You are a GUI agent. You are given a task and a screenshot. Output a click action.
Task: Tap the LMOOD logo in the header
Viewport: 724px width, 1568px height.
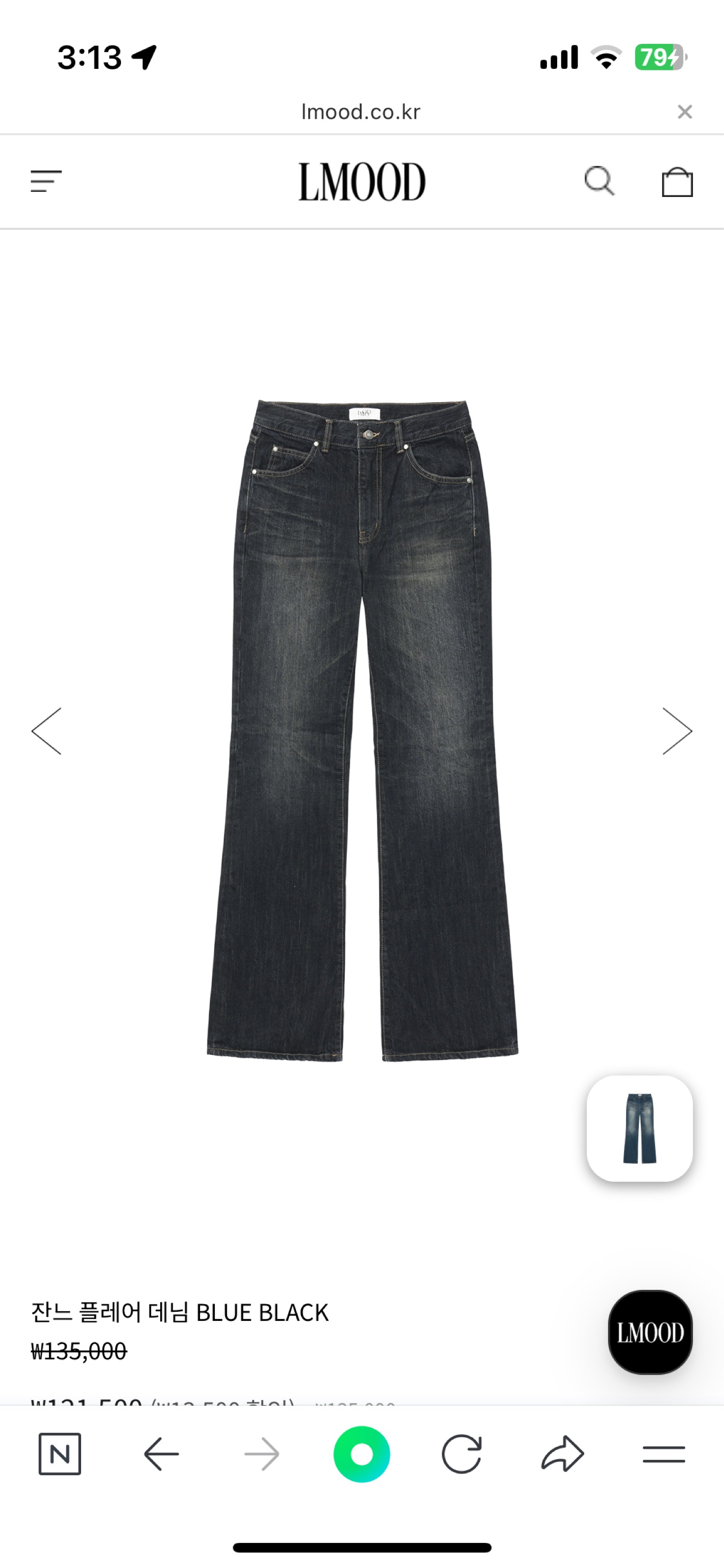(361, 181)
